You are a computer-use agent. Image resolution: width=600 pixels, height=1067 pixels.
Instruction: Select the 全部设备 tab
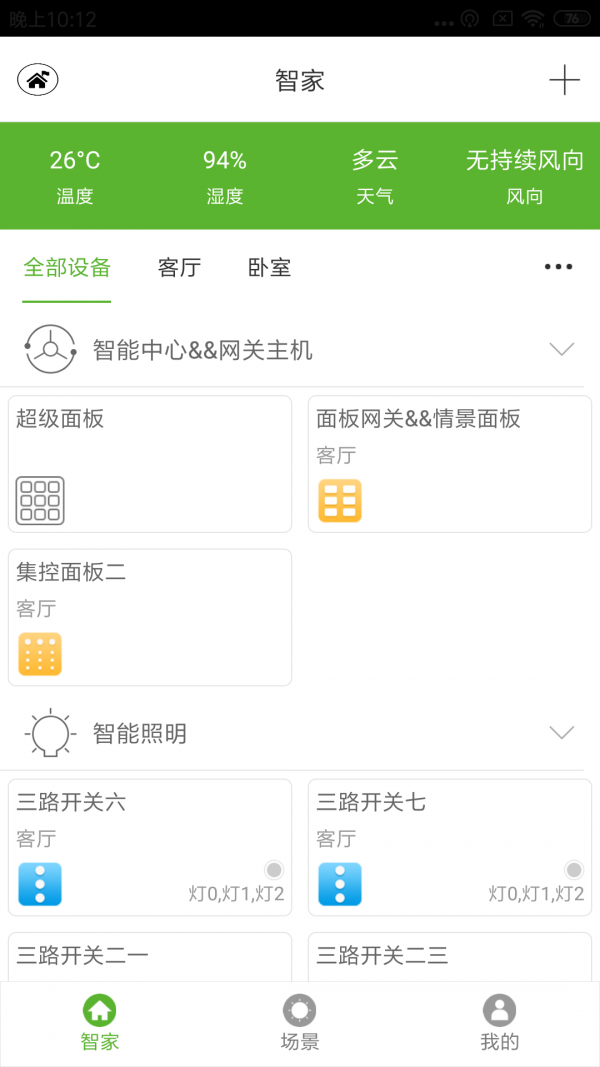tap(67, 268)
